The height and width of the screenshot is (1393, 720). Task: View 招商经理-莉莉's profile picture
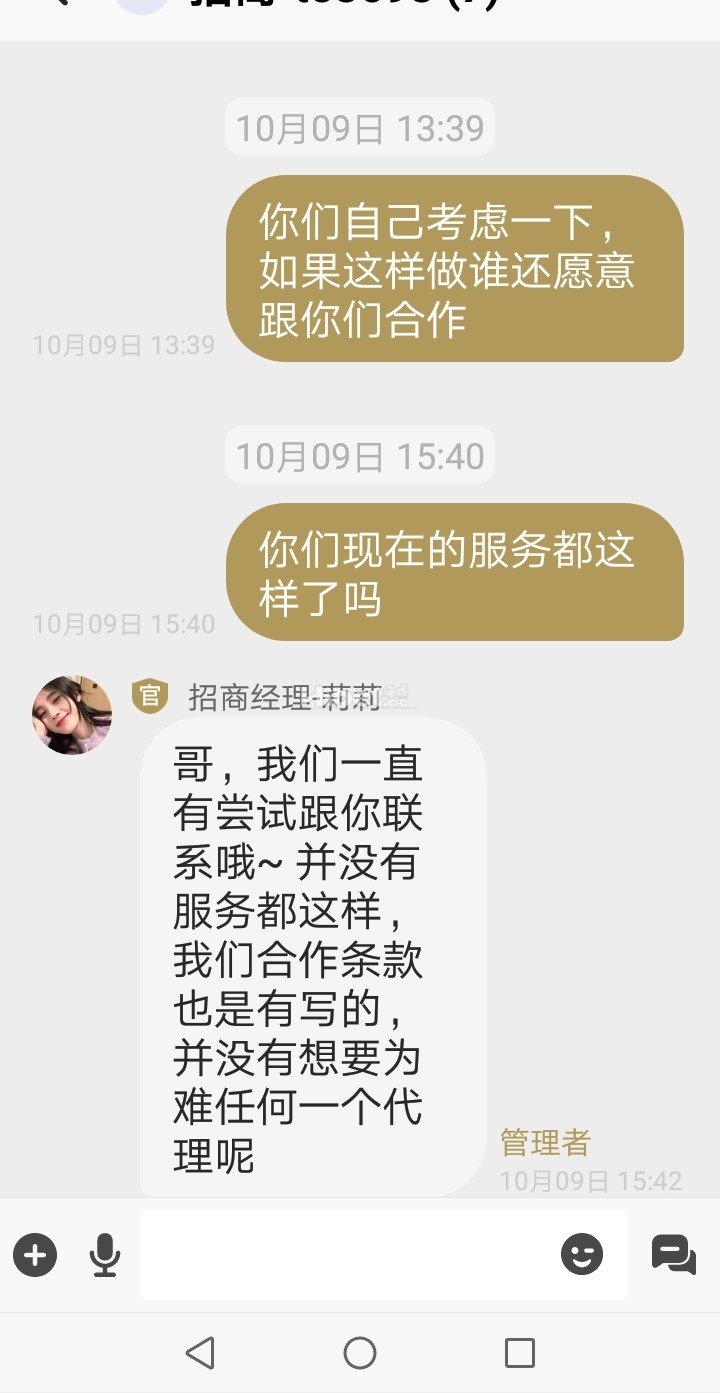coord(72,714)
